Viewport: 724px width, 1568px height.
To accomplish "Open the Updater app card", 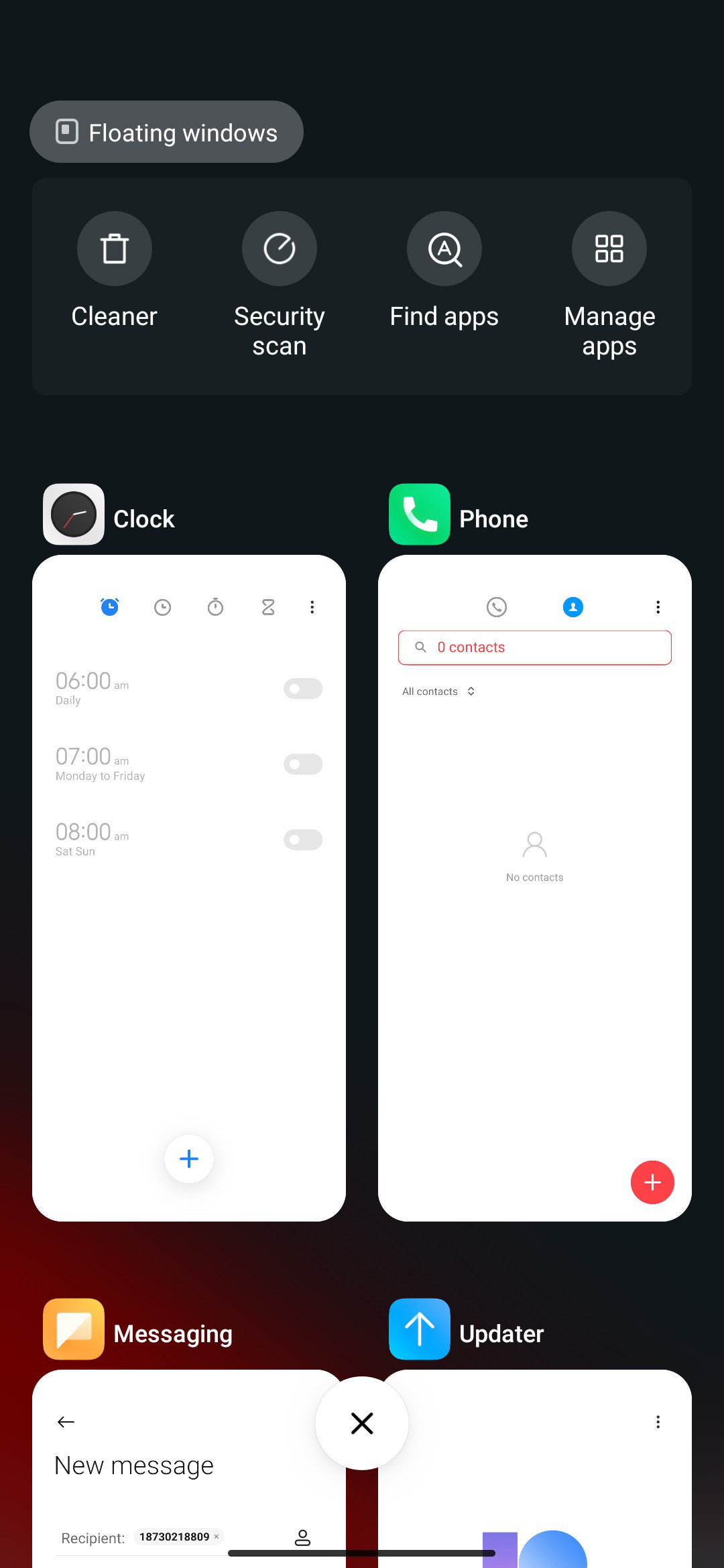I will pos(535,1469).
